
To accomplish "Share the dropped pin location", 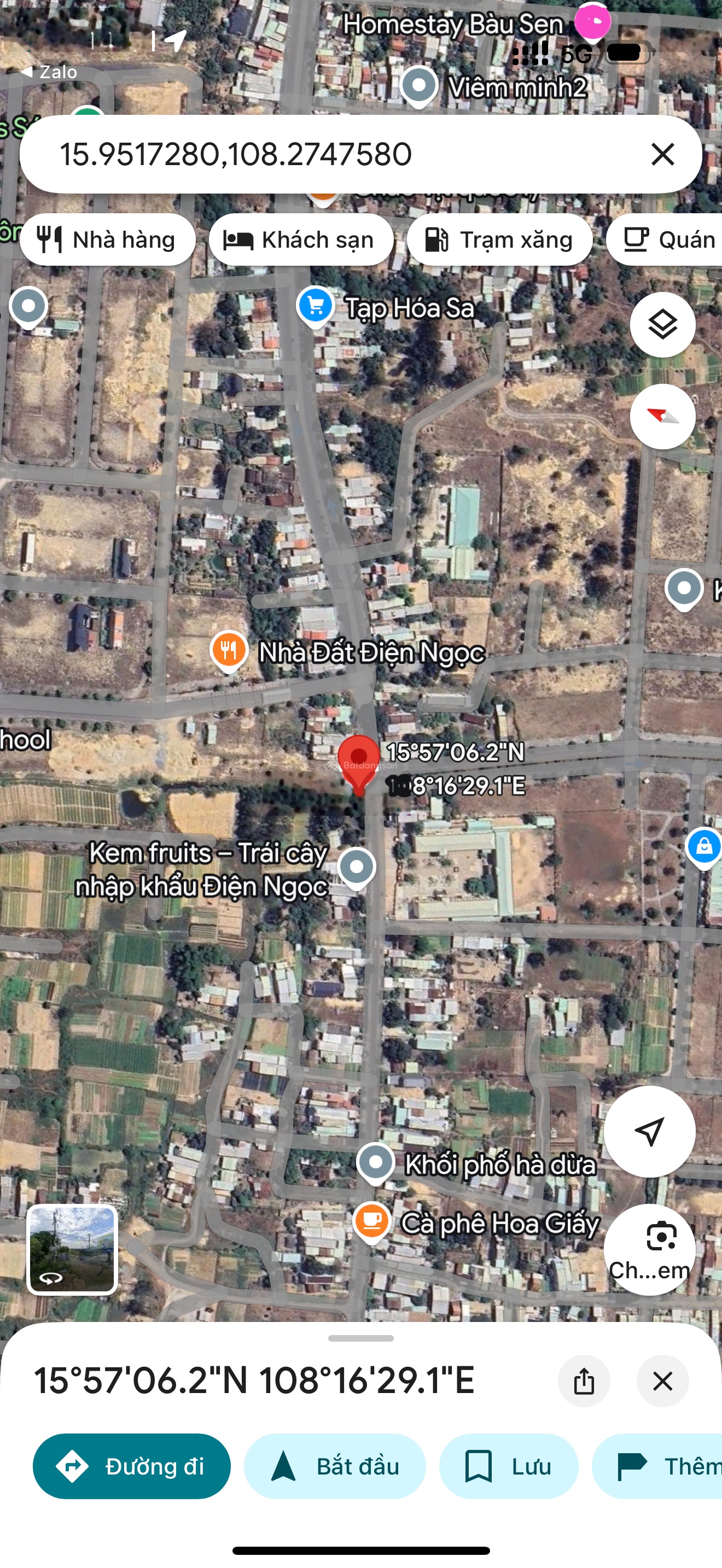I will pyautogui.click(x=583, y=1381).
